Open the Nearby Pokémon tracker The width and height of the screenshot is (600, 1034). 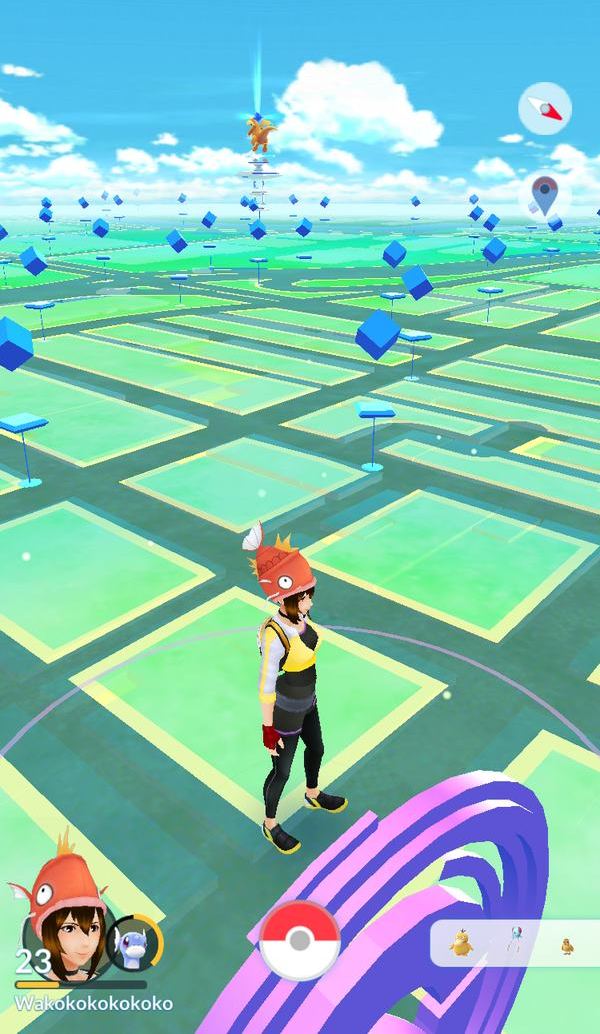point(514,943)
